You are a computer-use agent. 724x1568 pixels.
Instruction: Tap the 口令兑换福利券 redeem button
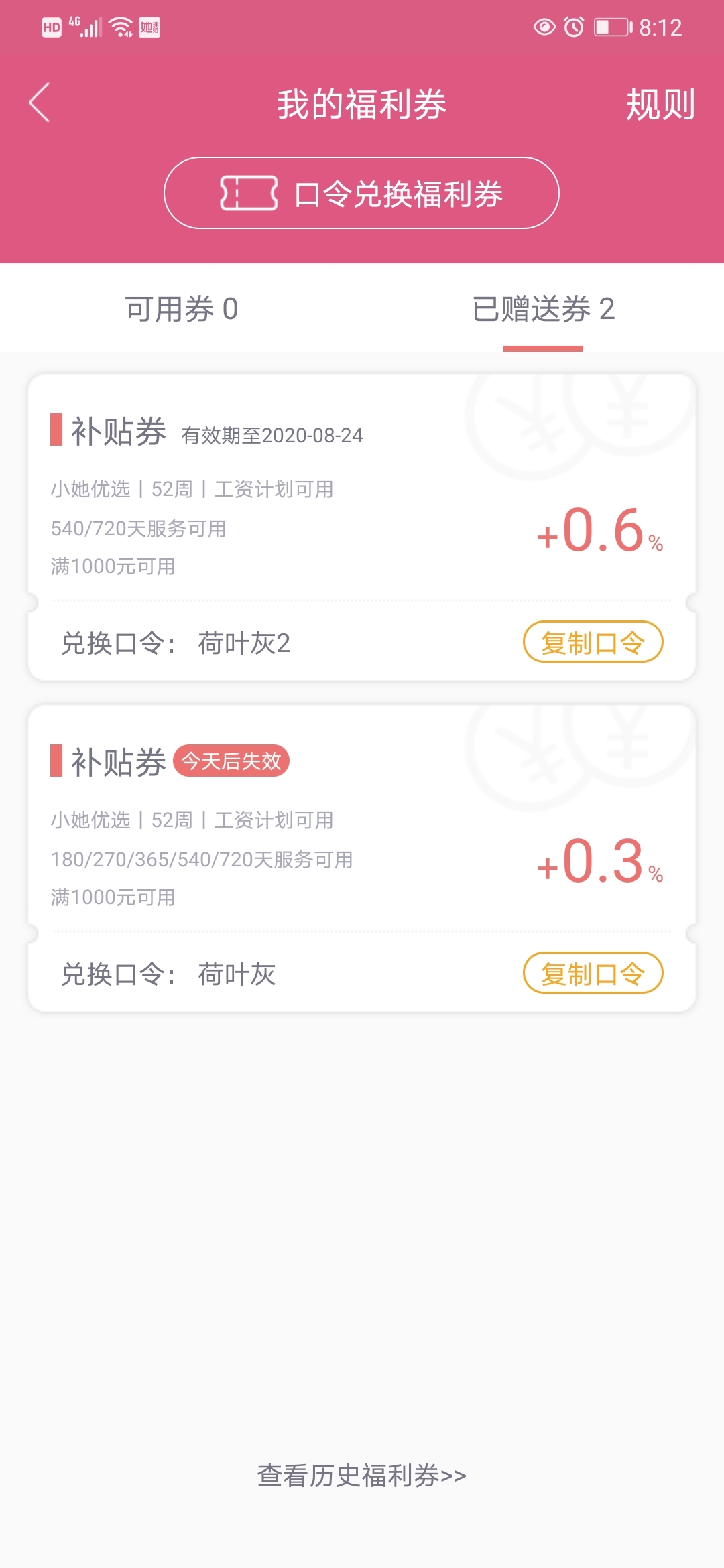[361, 193]
